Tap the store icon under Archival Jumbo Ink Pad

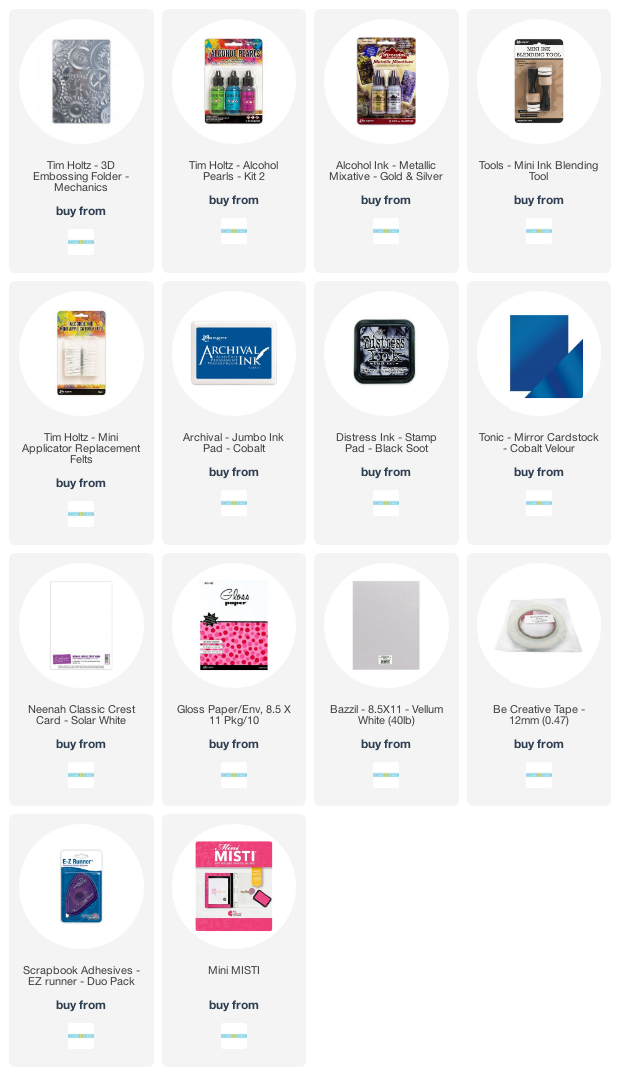pos(234,503)
